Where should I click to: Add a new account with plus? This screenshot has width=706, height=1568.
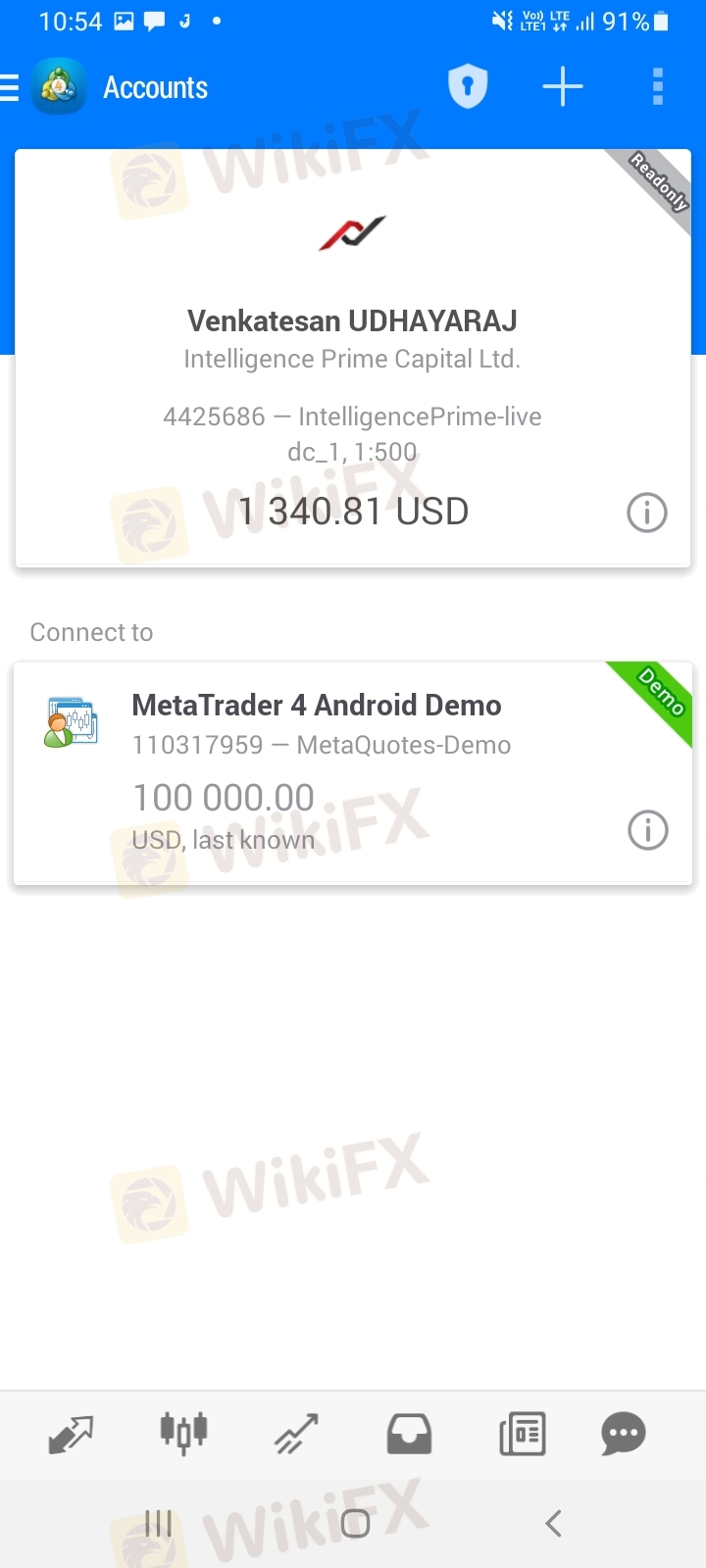pyautogui.click(x=563, y=87)
